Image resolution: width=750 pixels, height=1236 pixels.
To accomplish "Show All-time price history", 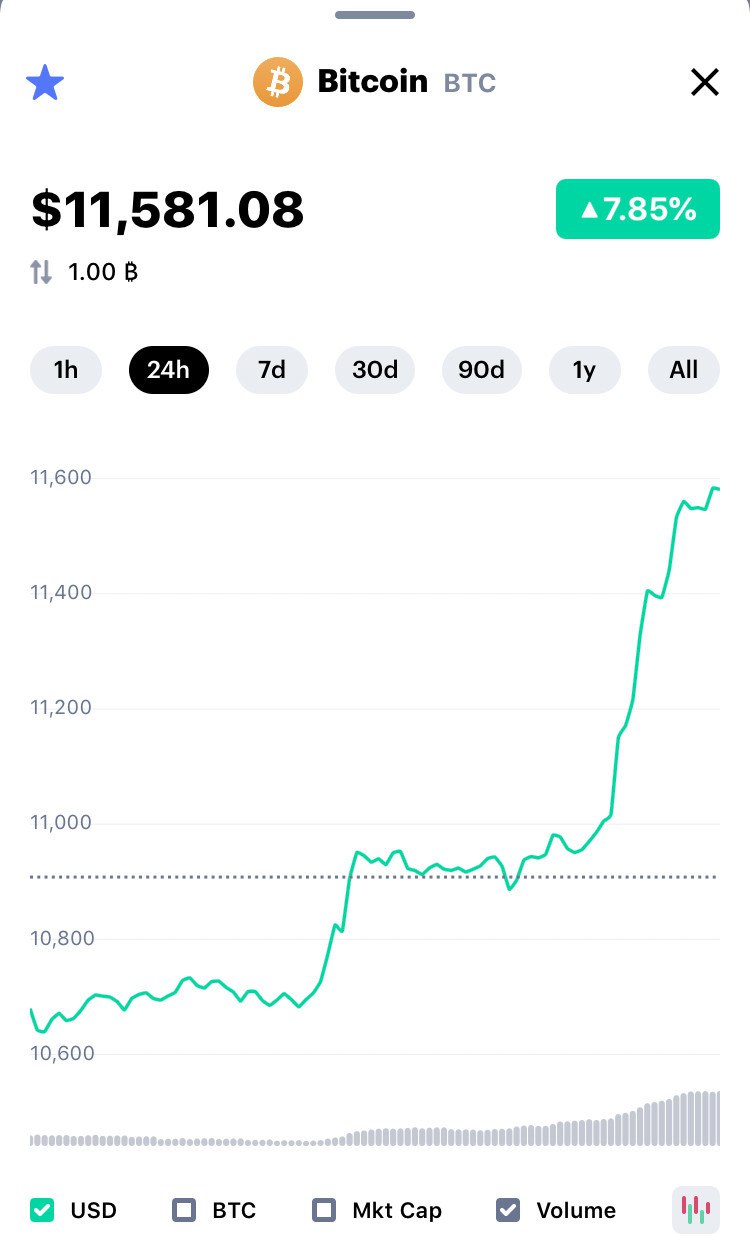I will click(684, 370).
